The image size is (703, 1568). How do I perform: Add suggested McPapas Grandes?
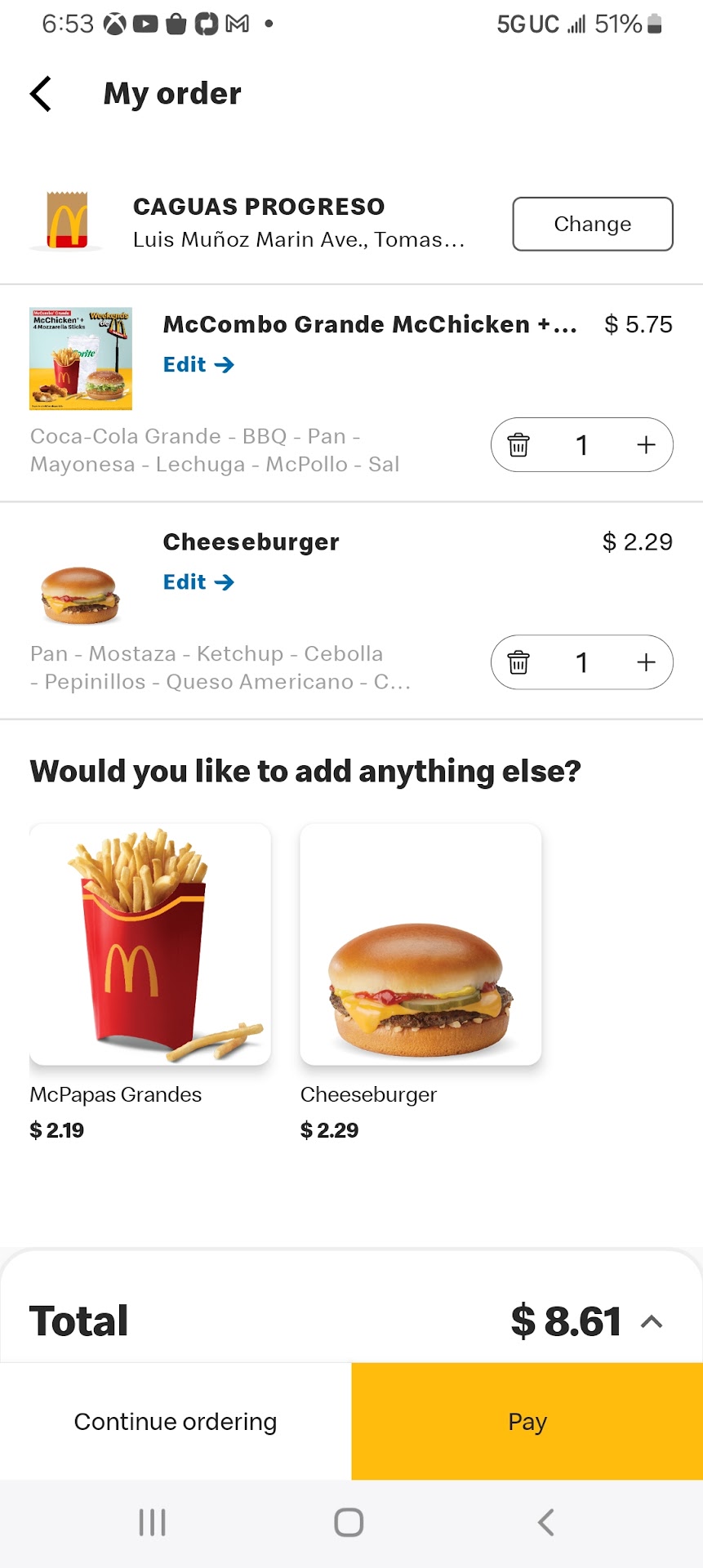(150, 944)
